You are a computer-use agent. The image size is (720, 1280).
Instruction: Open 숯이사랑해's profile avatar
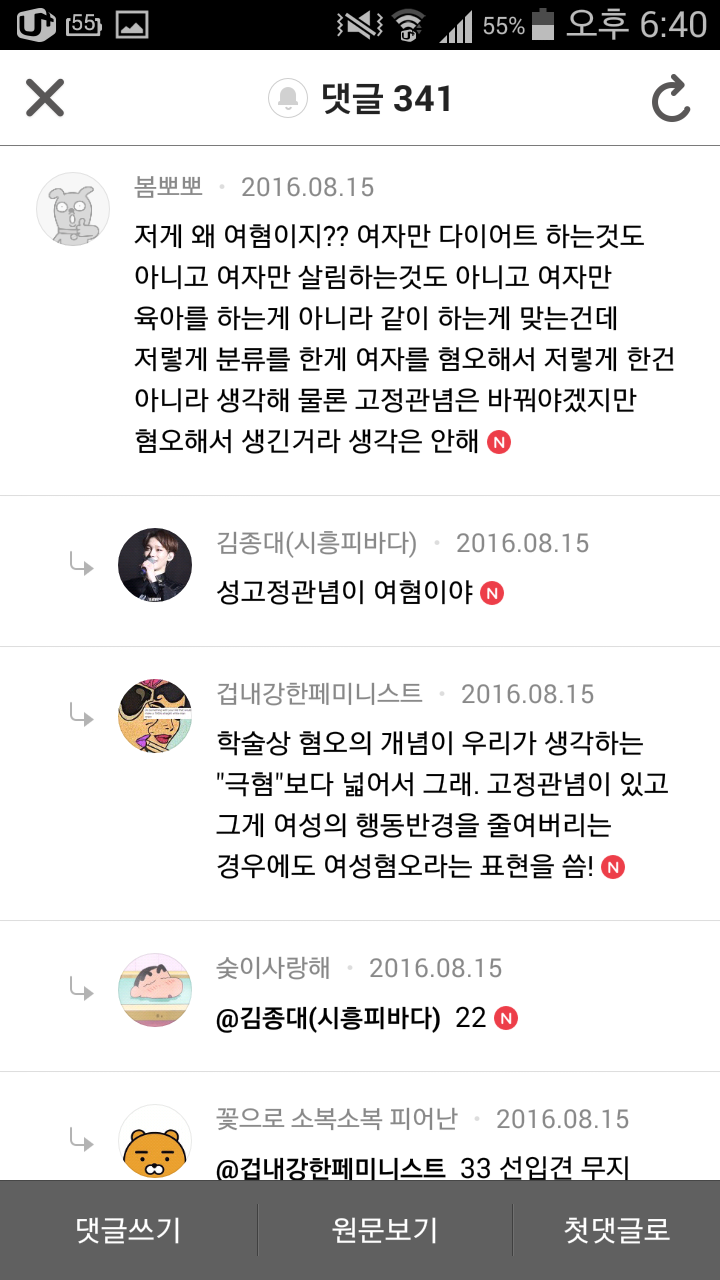pos(155,990)
